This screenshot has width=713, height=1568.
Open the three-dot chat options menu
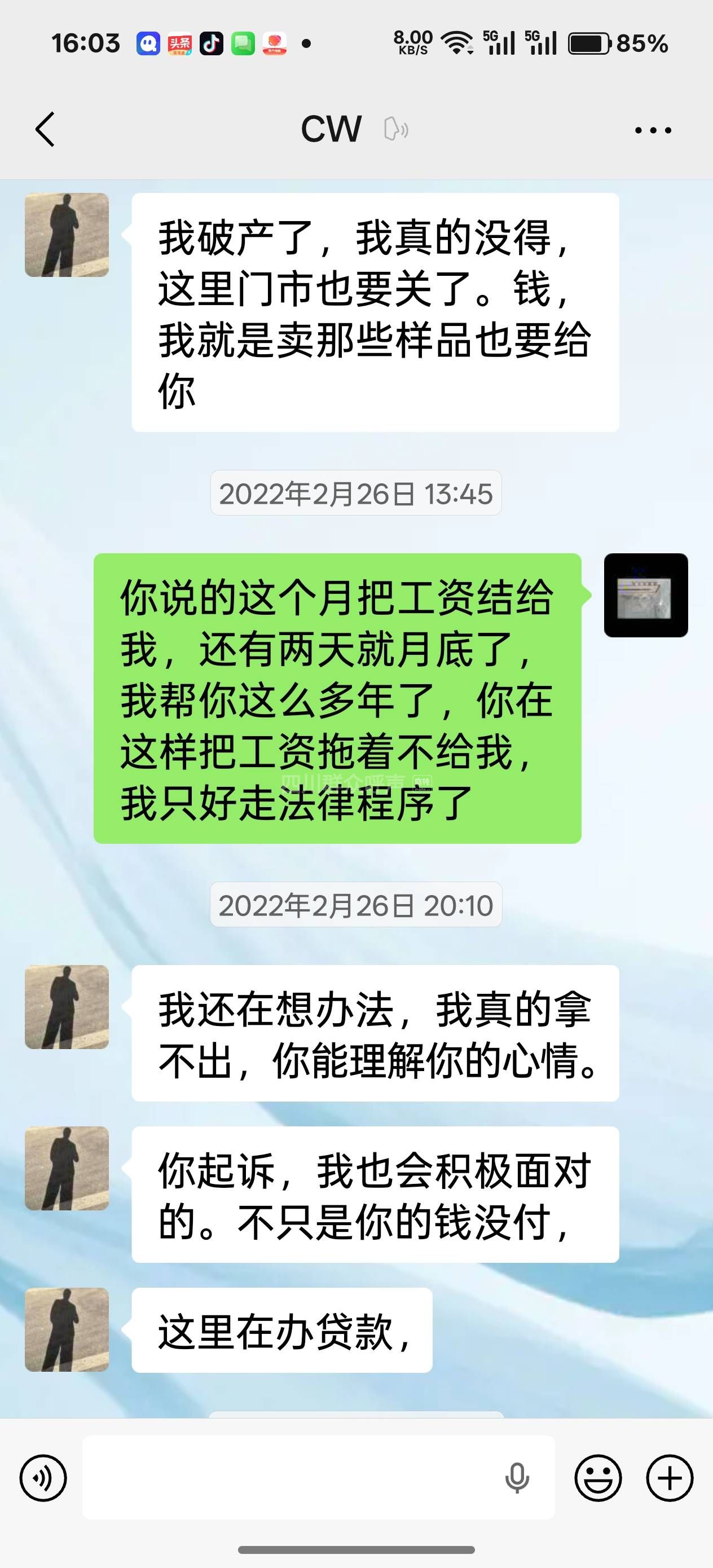click(653, 130)
